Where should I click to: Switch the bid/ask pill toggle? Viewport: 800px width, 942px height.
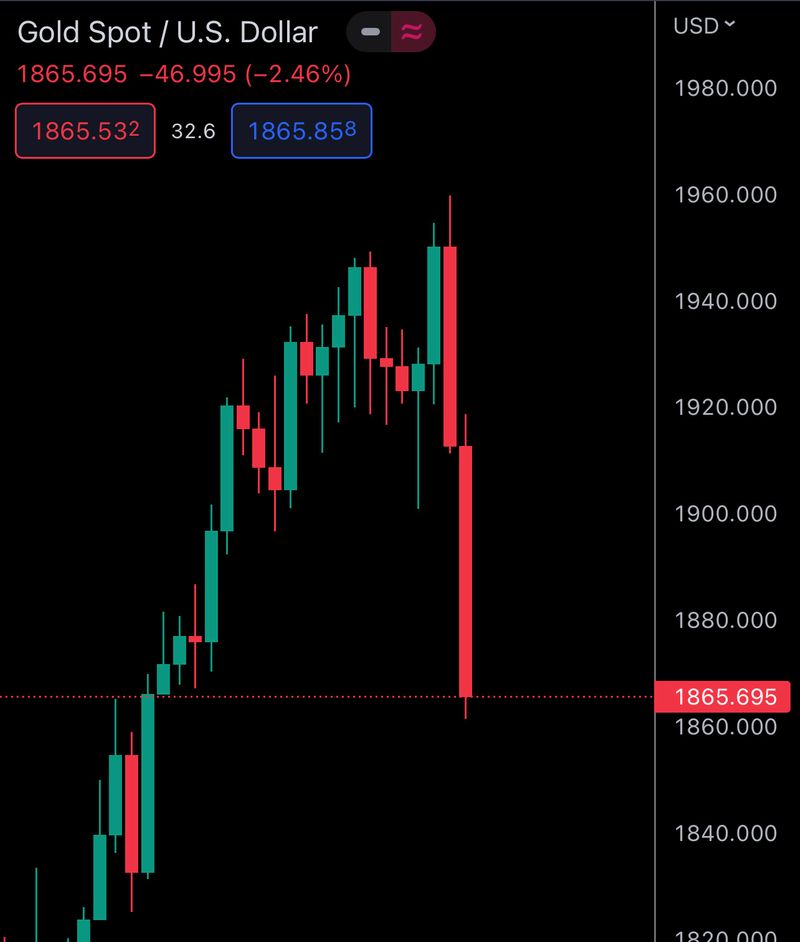390,32
